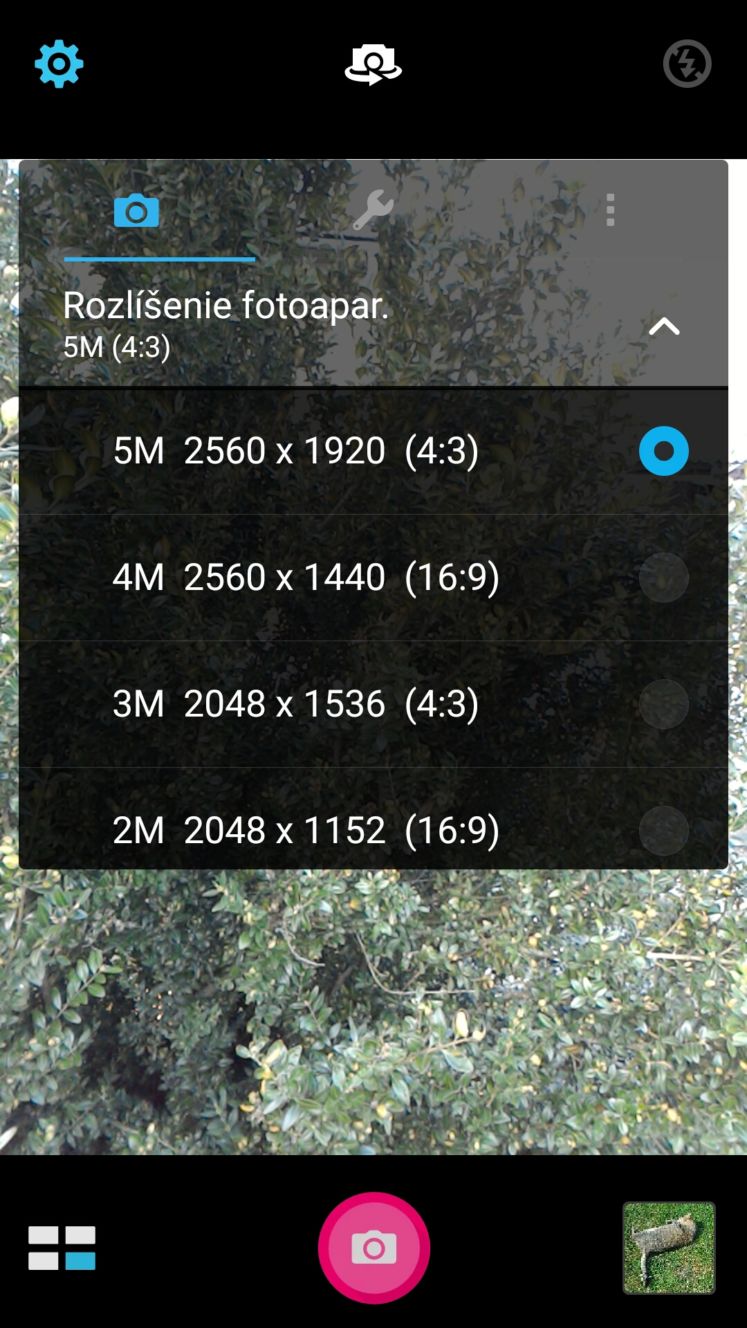This screenshot has width=747, height=1328.
Task: Switch to the wrench settings tab
Action: click(373, 211)
